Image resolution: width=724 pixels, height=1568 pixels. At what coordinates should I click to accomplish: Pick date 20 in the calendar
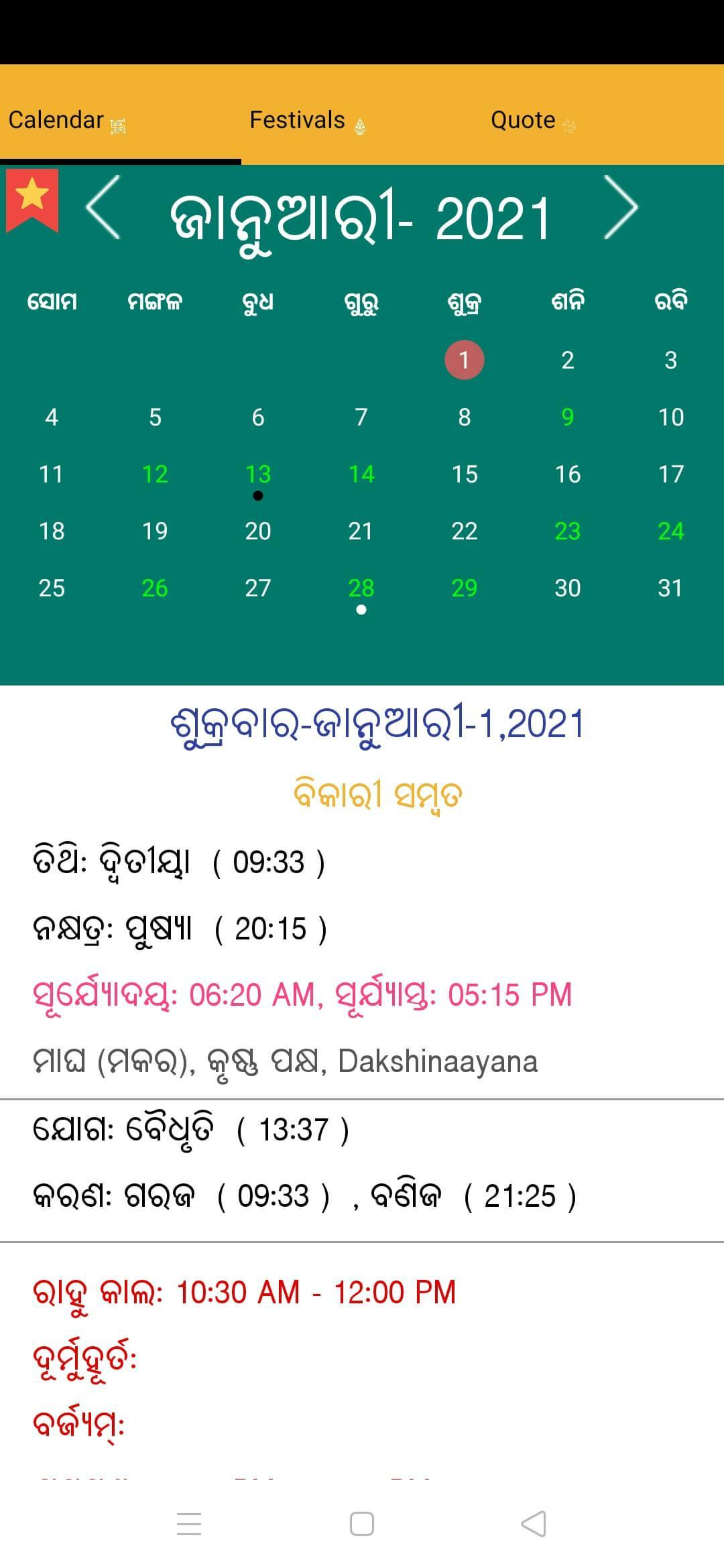click(x=258, y=531)
